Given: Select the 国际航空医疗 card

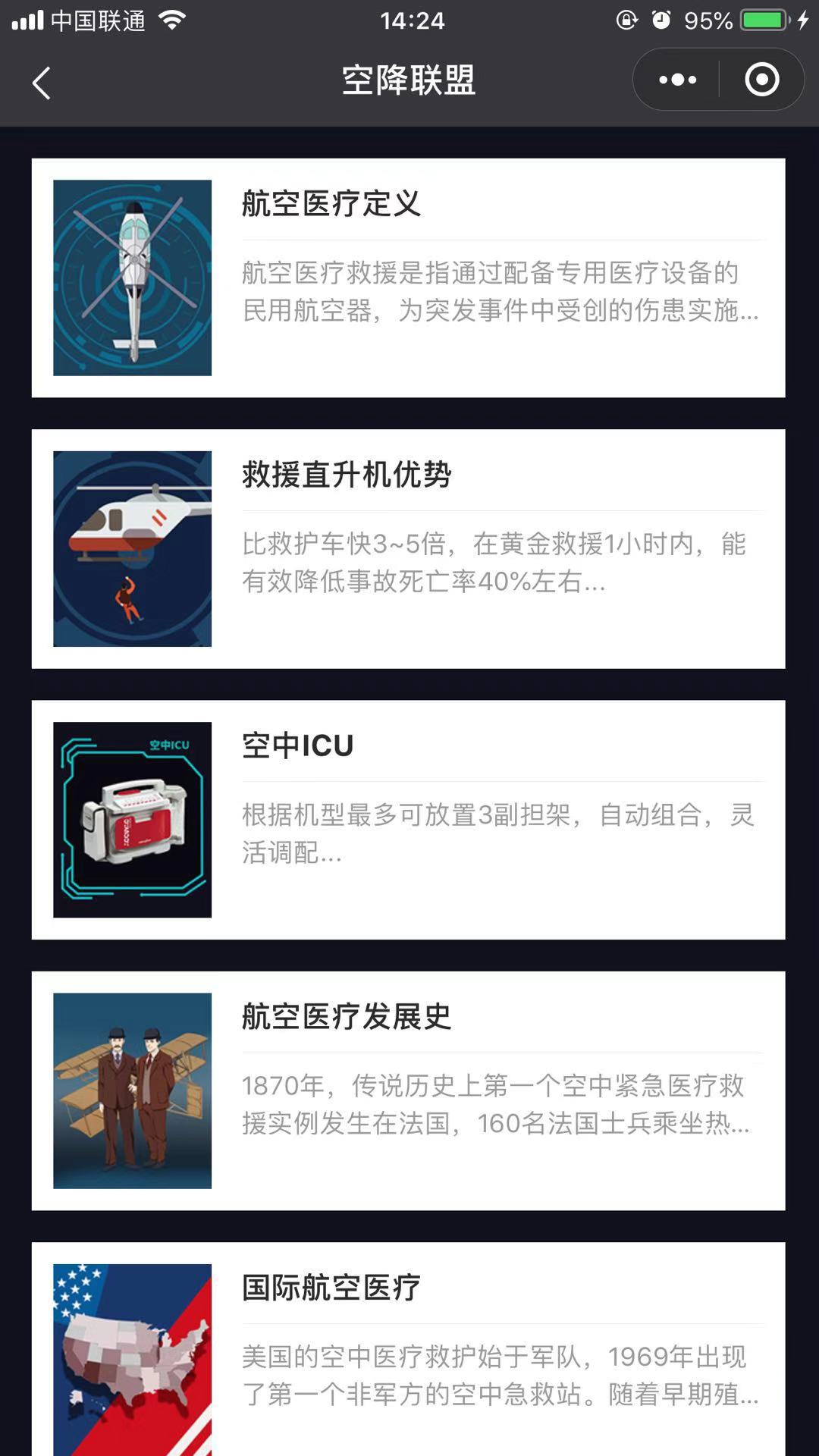Looking at the screenshot, I should [408, 1350].
